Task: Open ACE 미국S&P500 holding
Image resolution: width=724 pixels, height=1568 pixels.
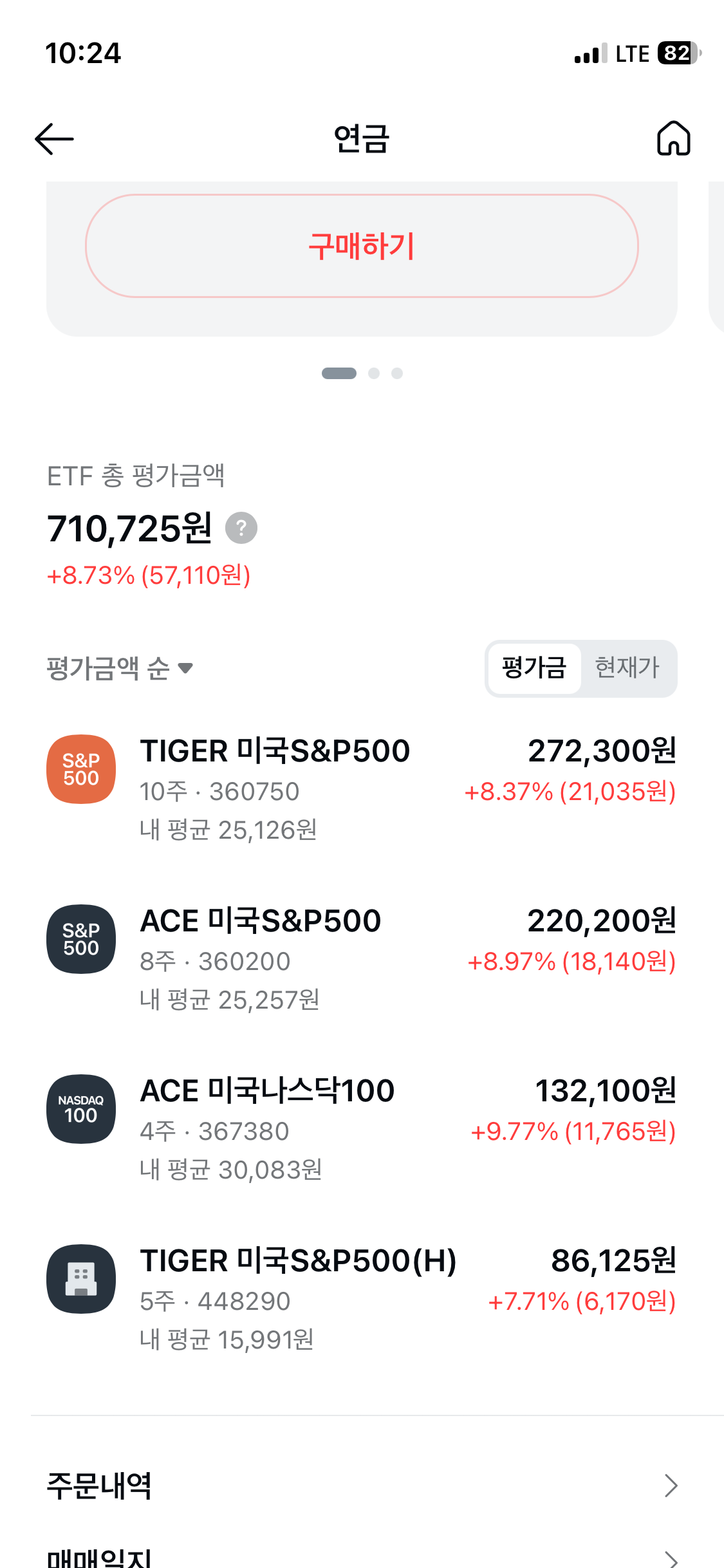Action: point(362,959)
